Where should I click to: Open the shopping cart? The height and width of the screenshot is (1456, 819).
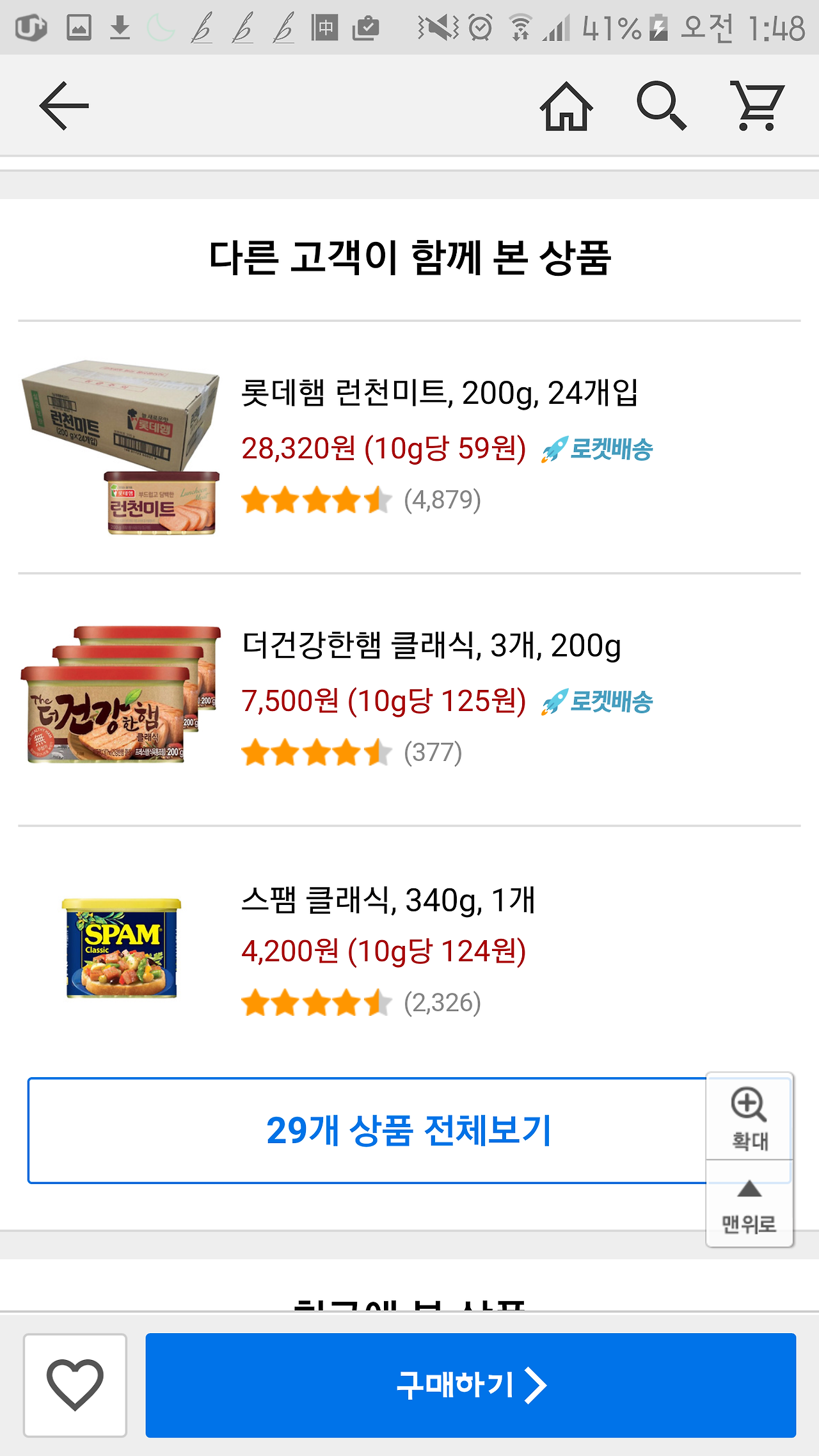coord(758,106)
